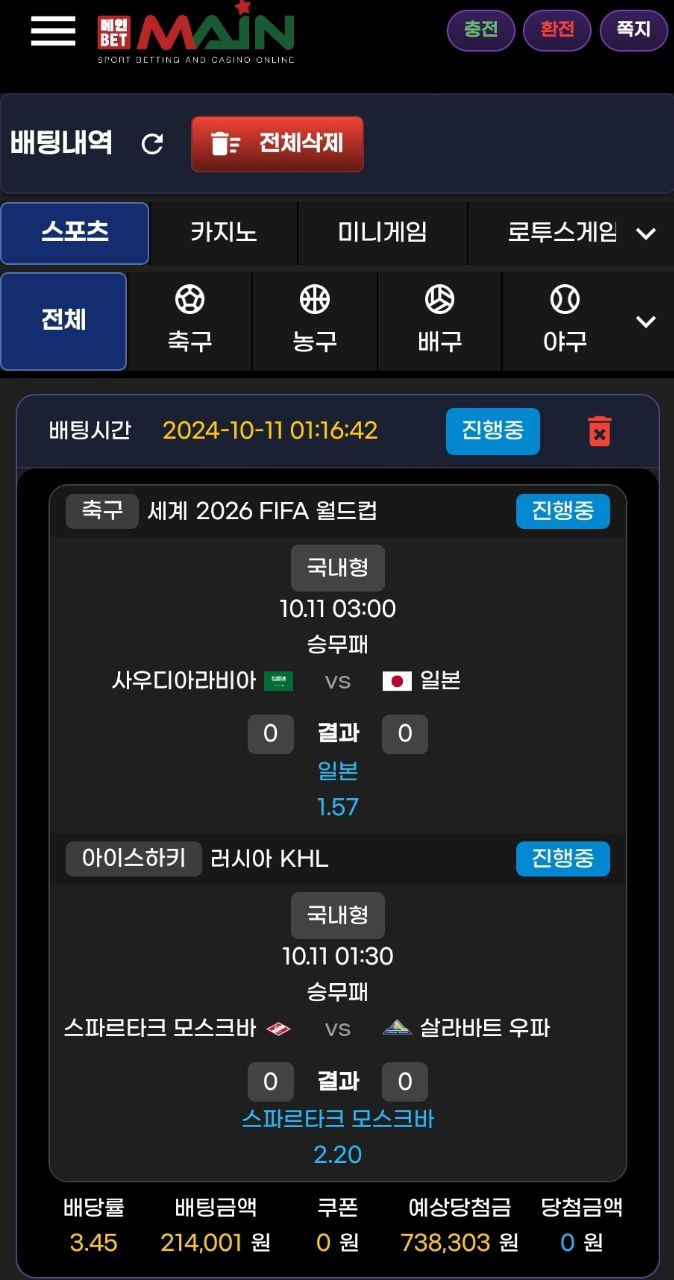Tap the 충전 button
Image resolution: width=674 pixels, height=1280 pixels.
481,30
